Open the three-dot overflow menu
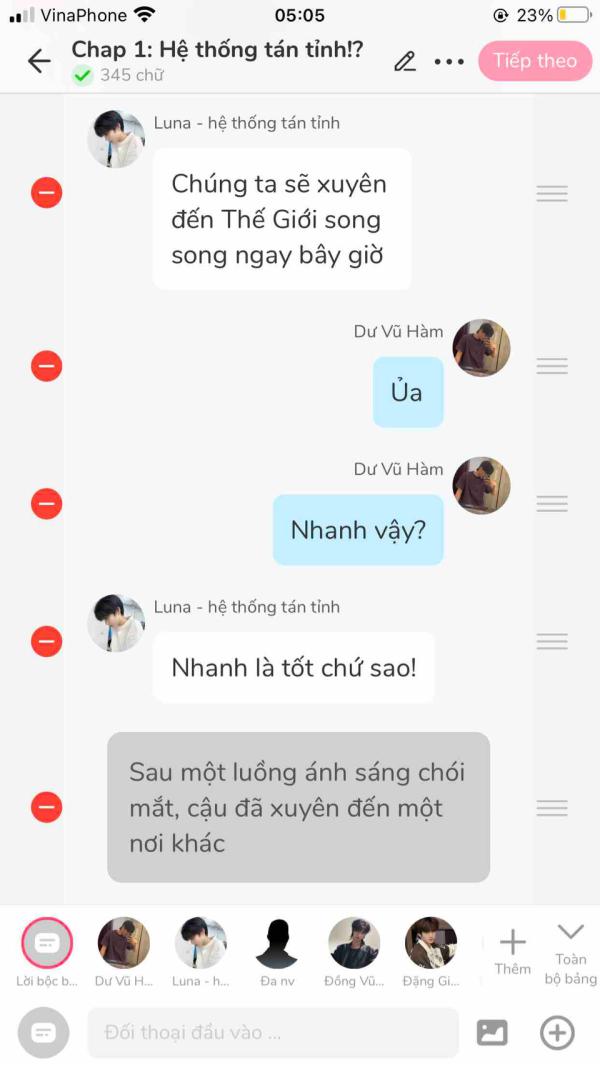Viewport: 600px width, 1067px height. [x=449, y=62]
